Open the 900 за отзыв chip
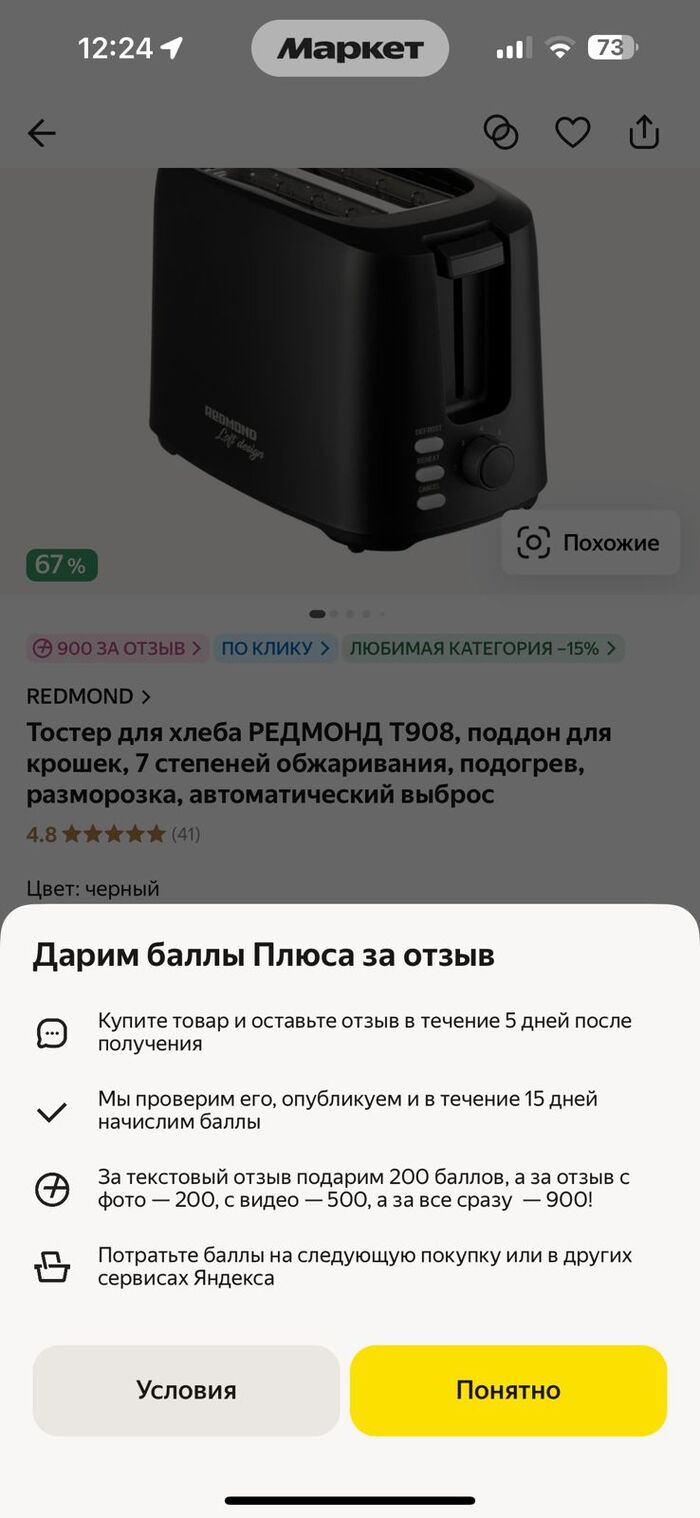This screenshot has width=700, height=1518. [117, 648]
